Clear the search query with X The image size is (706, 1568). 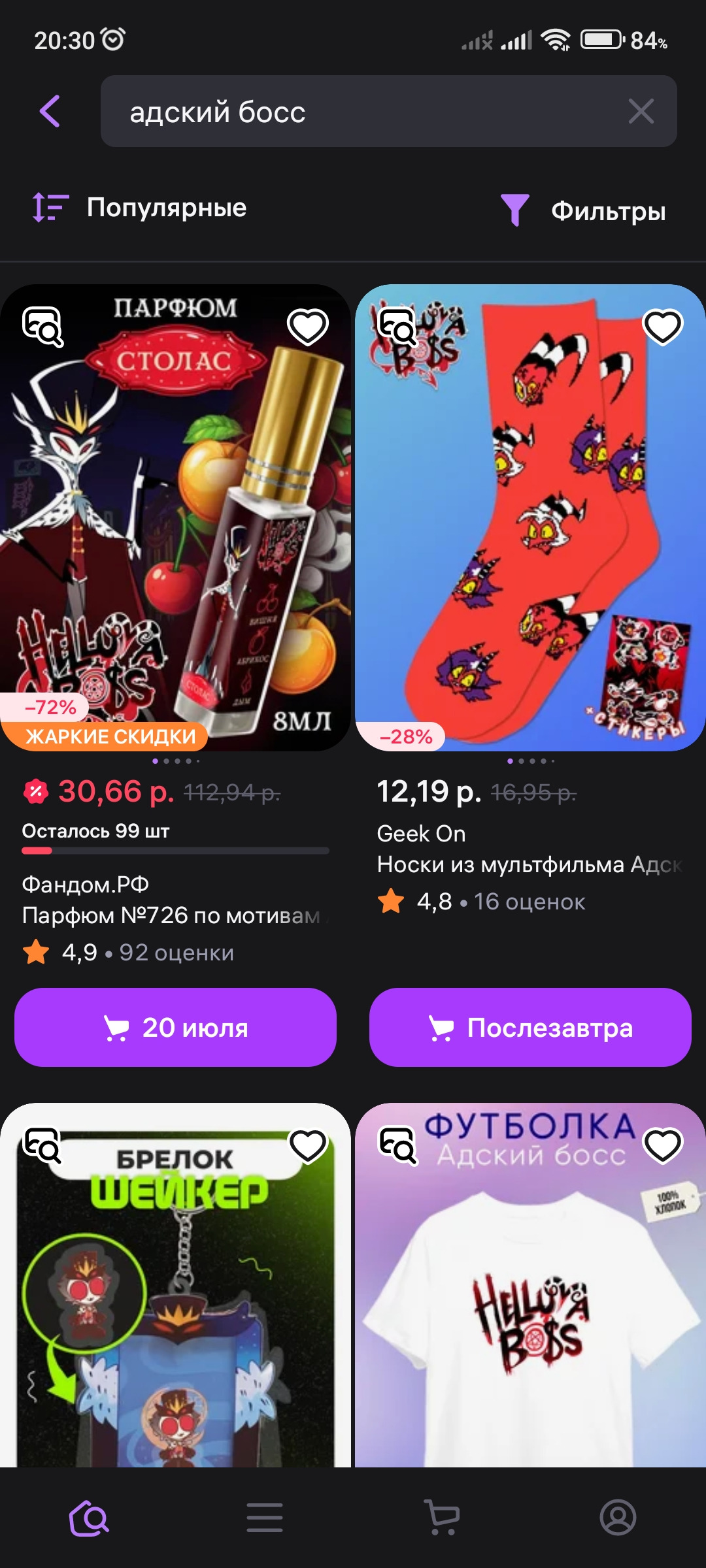[x=641, y=111]
